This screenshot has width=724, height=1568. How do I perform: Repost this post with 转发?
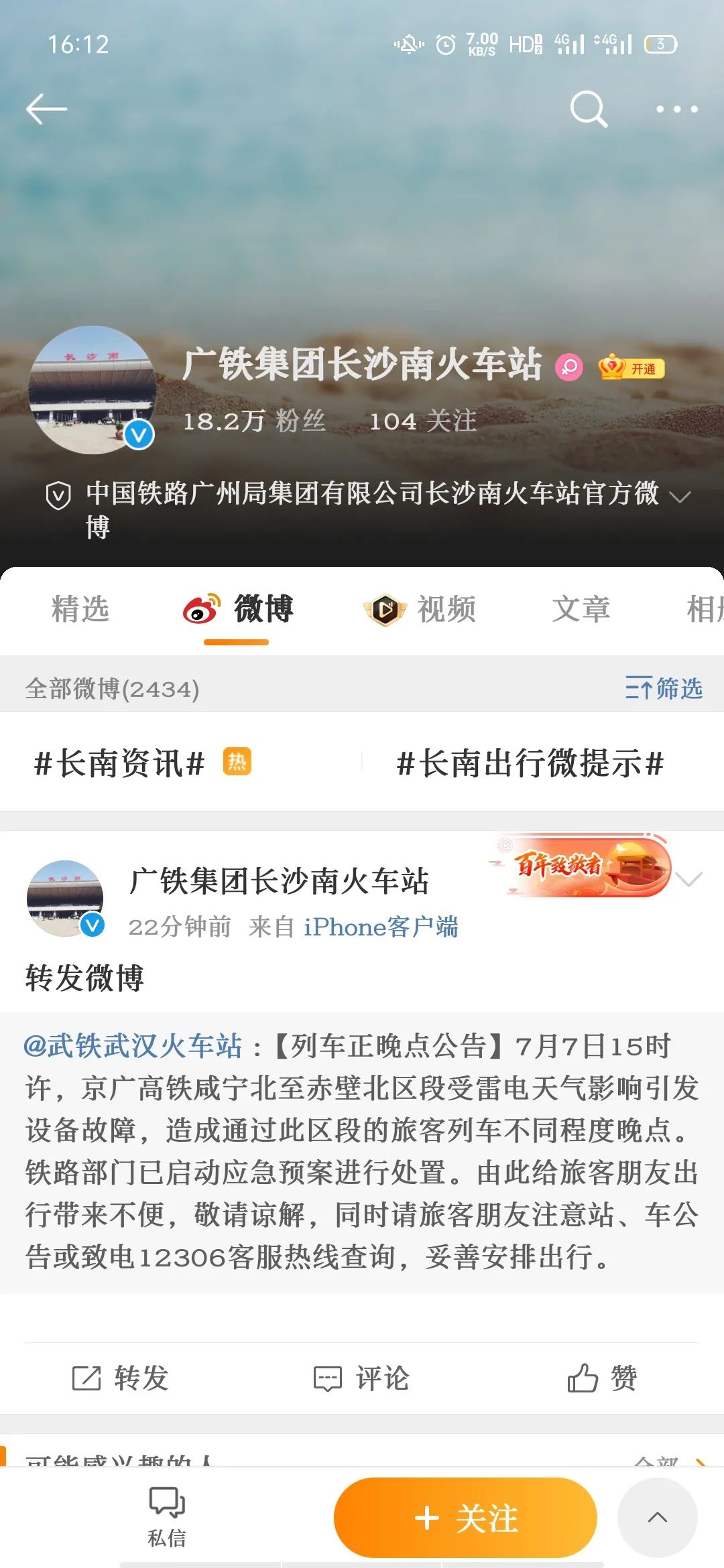click(x=121, y=1378)
